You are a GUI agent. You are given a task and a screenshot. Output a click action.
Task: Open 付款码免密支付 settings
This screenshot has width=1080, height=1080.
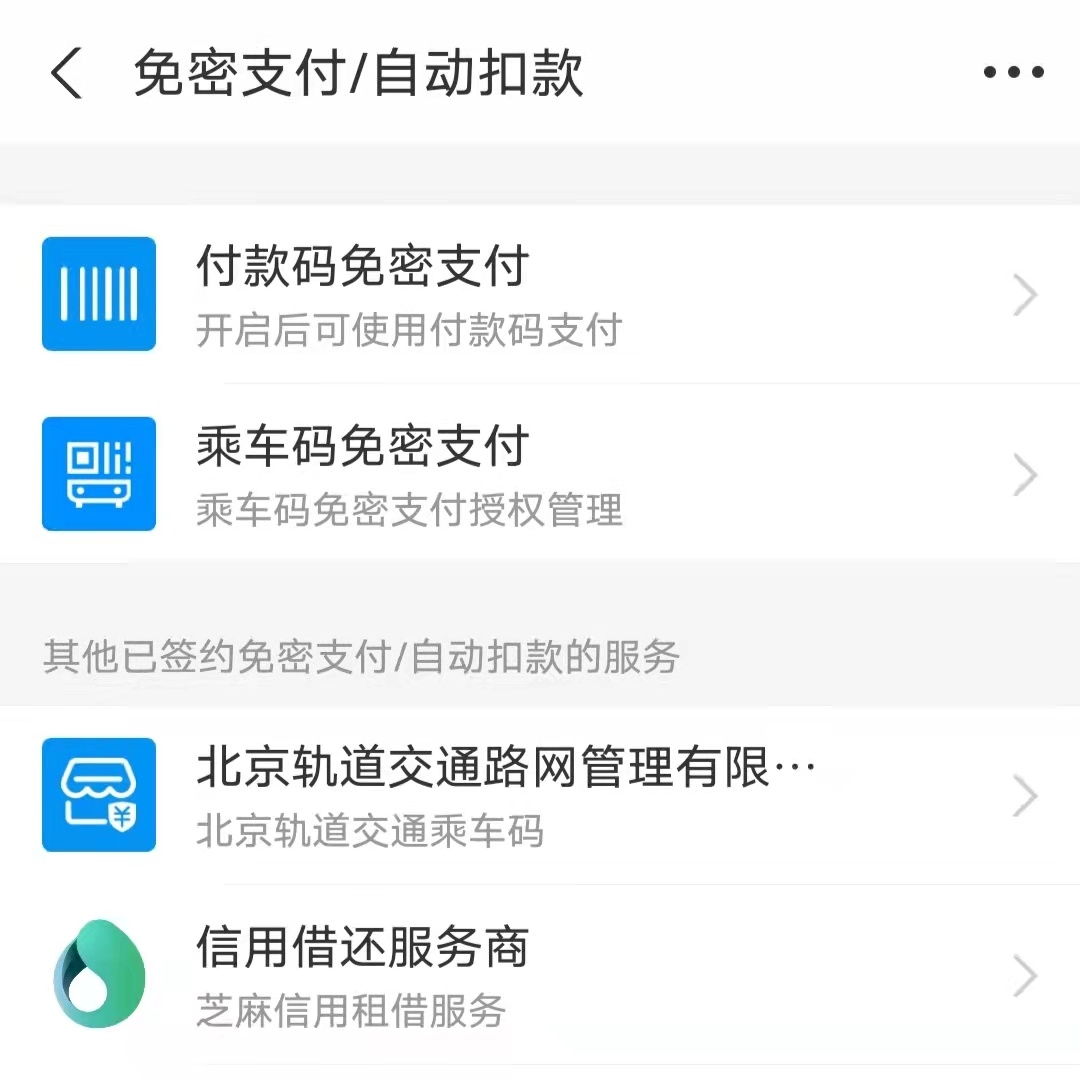click(x=540, y=294)
